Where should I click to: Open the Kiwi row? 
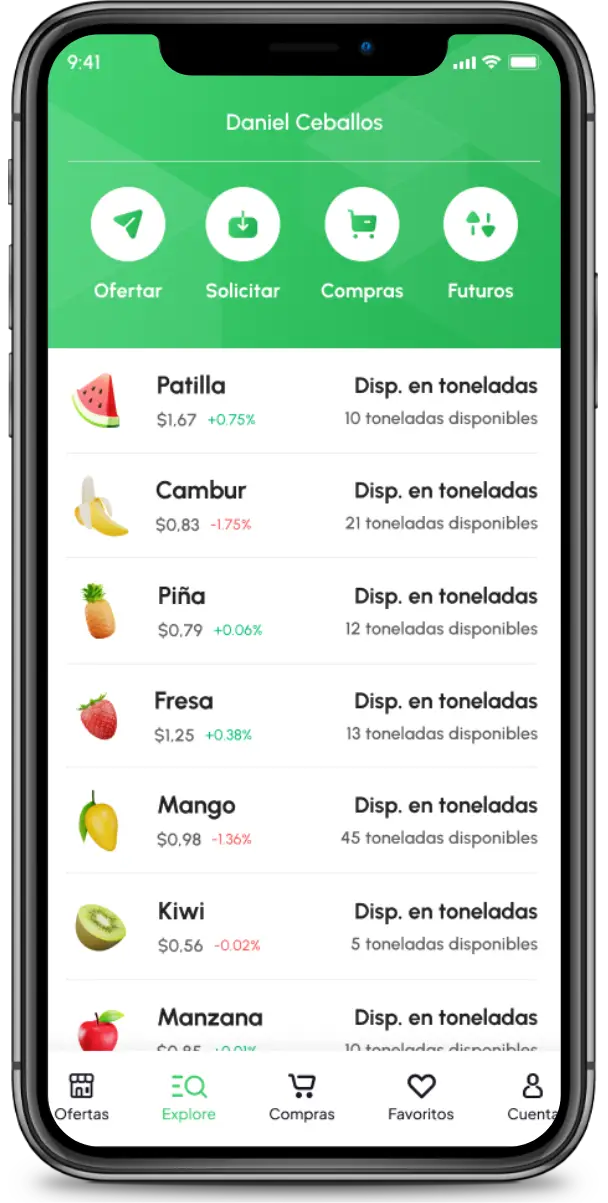coord(302,927)
